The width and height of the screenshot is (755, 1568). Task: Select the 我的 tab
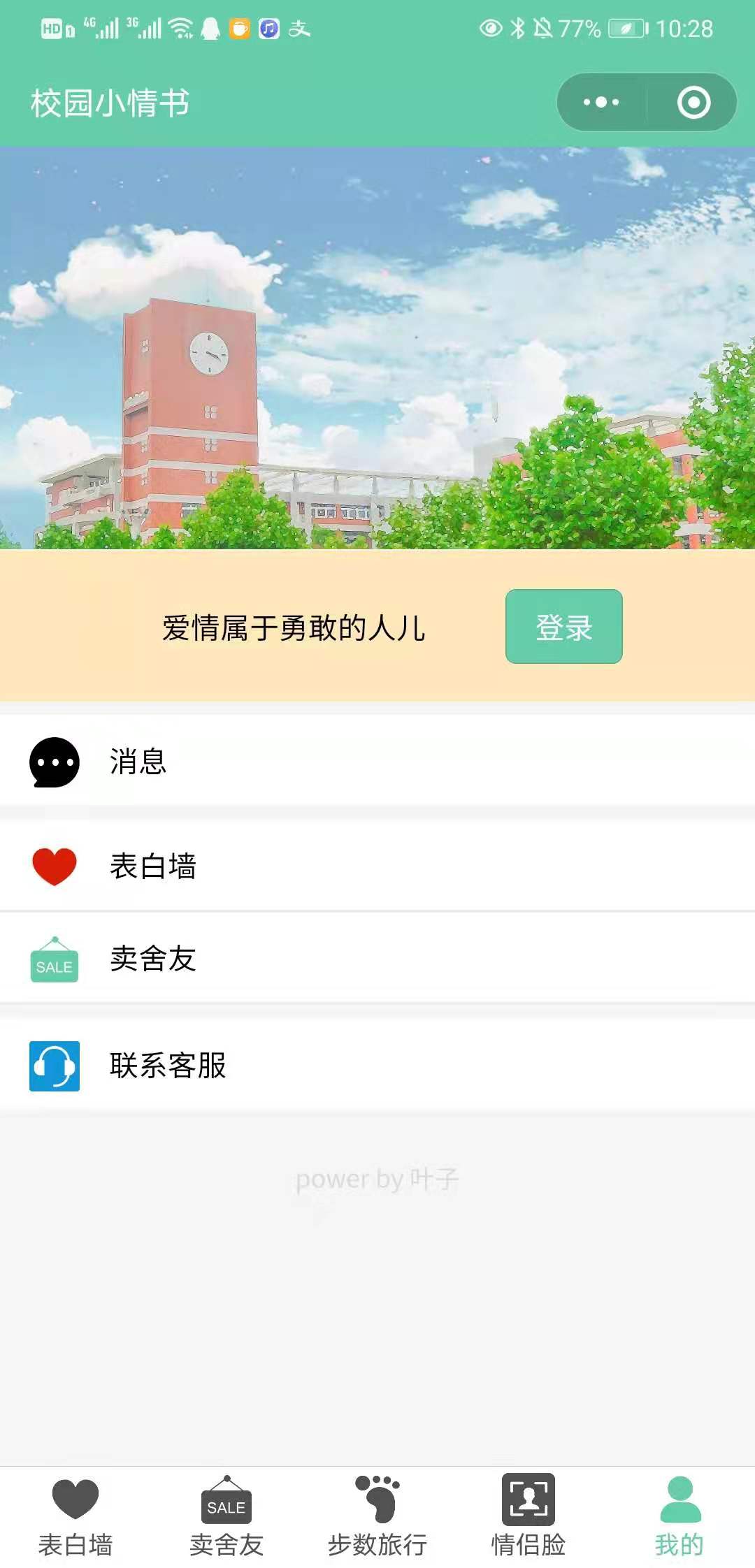pos(679,1516)
